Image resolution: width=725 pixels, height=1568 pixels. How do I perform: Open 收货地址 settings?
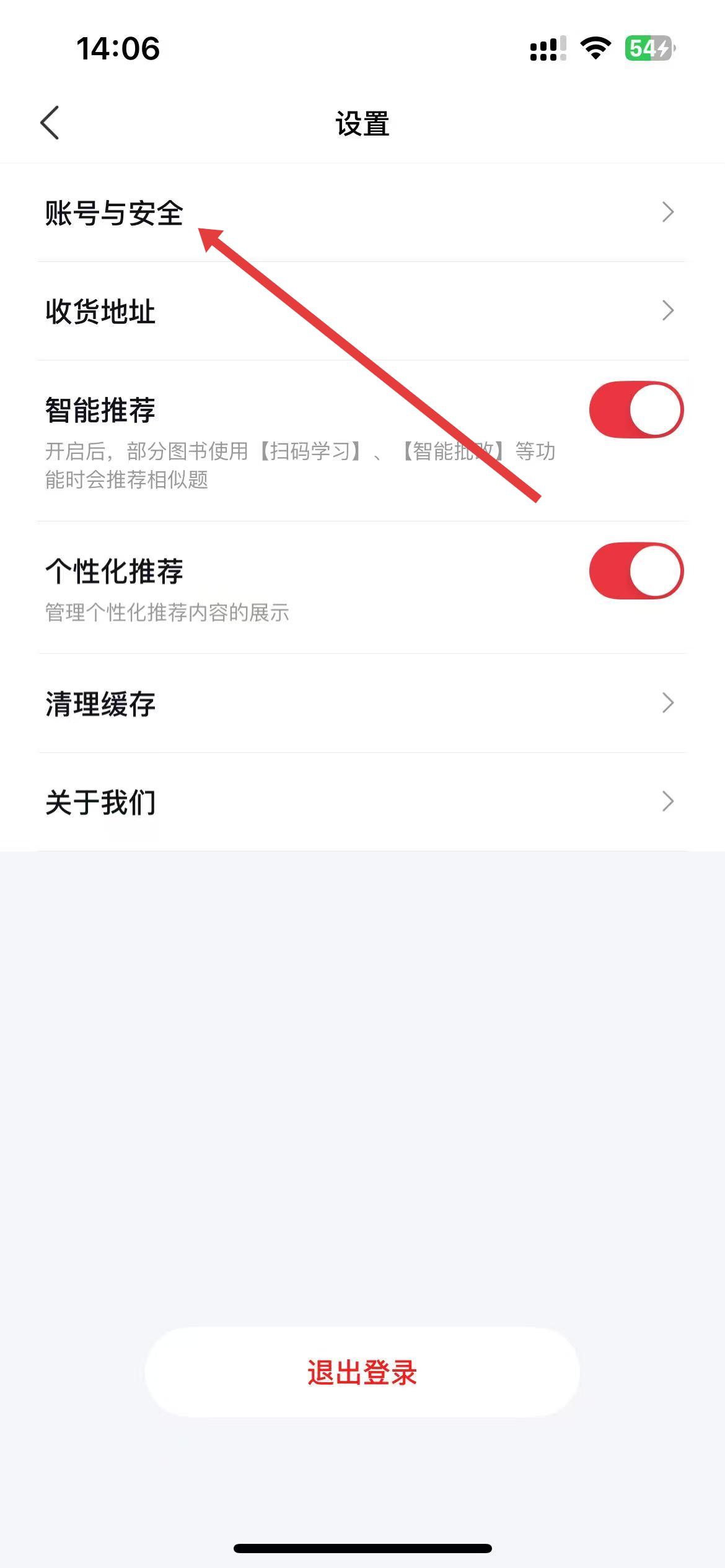coord(362,311)
